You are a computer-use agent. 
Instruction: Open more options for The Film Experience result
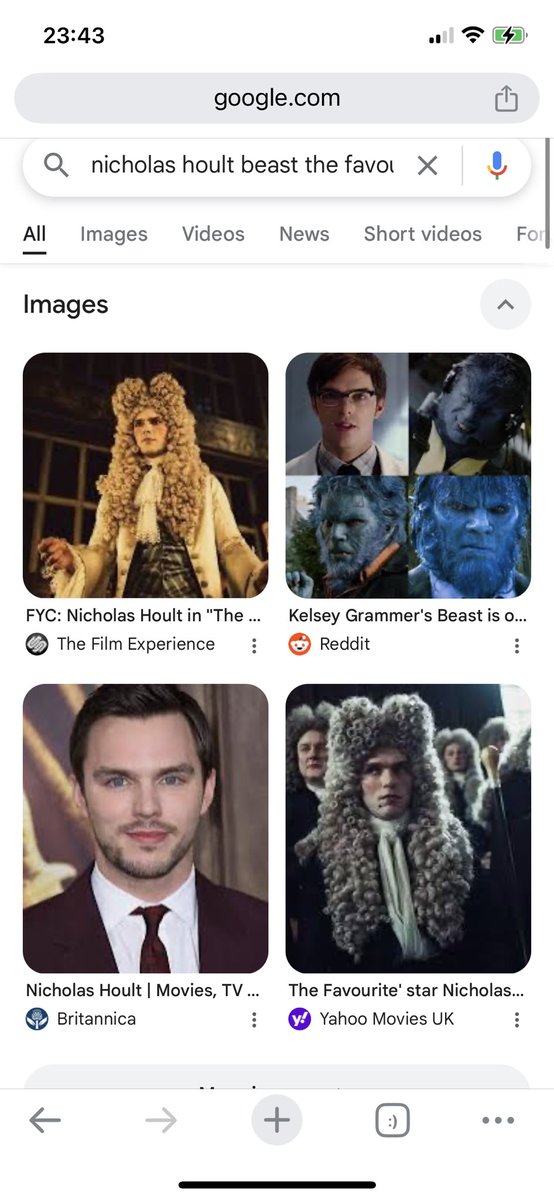[254, 646]
